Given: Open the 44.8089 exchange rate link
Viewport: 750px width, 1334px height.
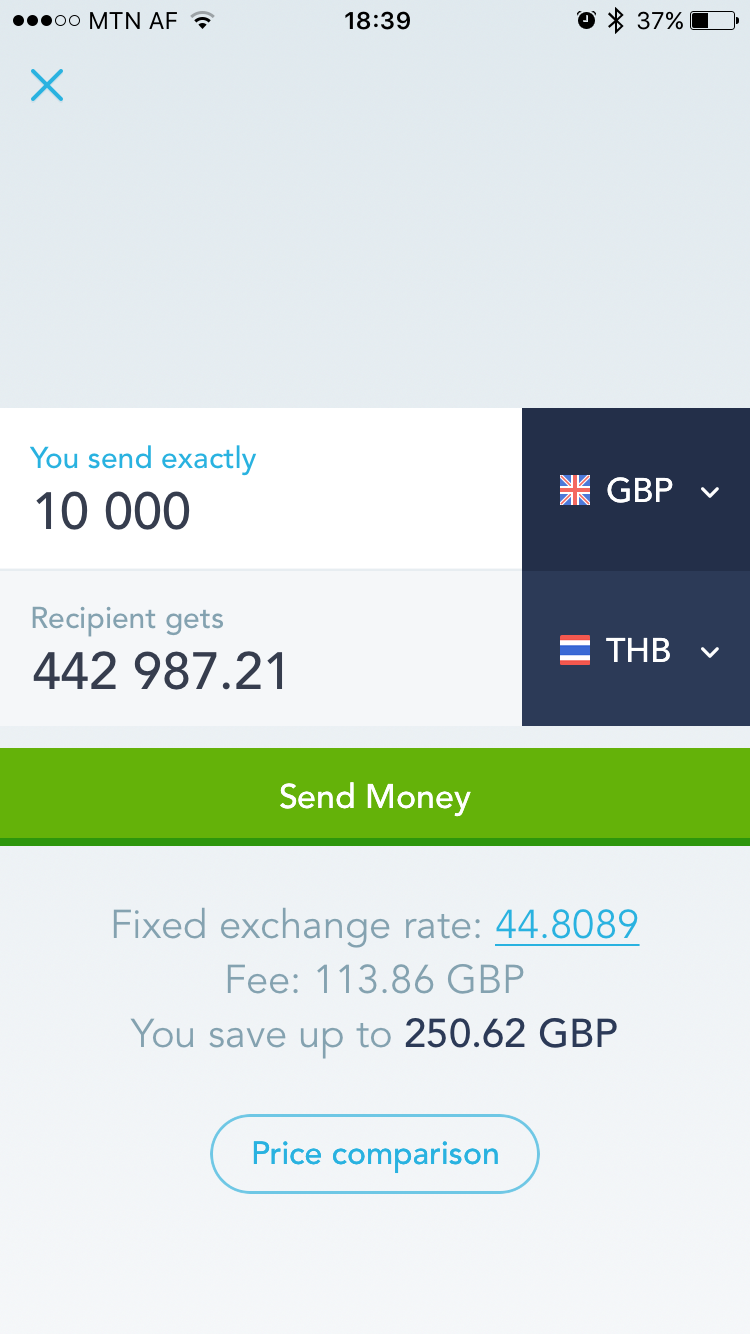Looking at the screenshot, I should [x=567, y=924].
